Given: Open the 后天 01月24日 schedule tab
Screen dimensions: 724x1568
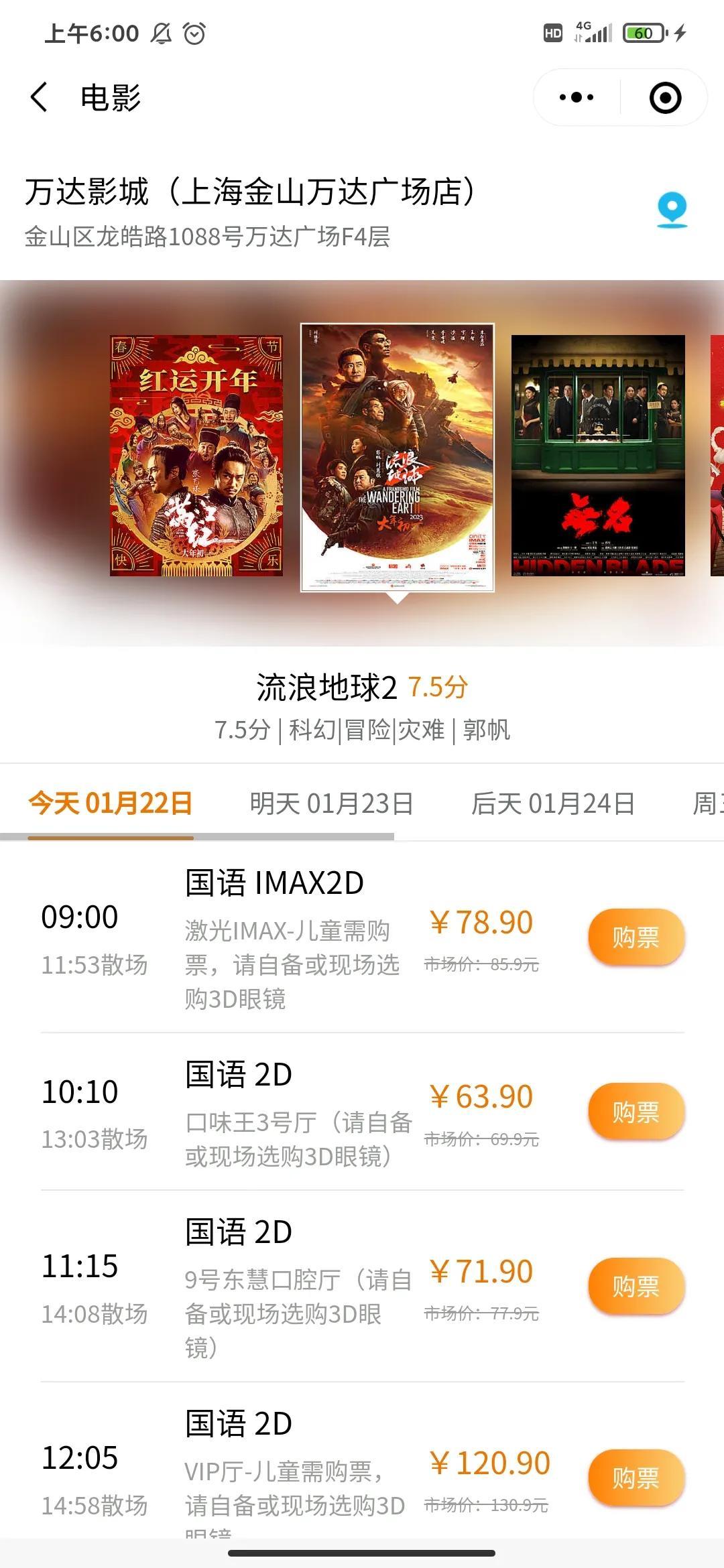Looking at the screenshot, I should (x=554, y=803).
